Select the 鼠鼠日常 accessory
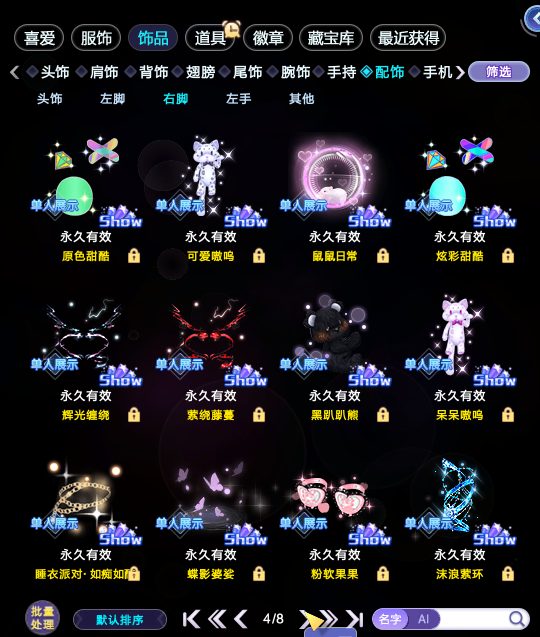 334,197
